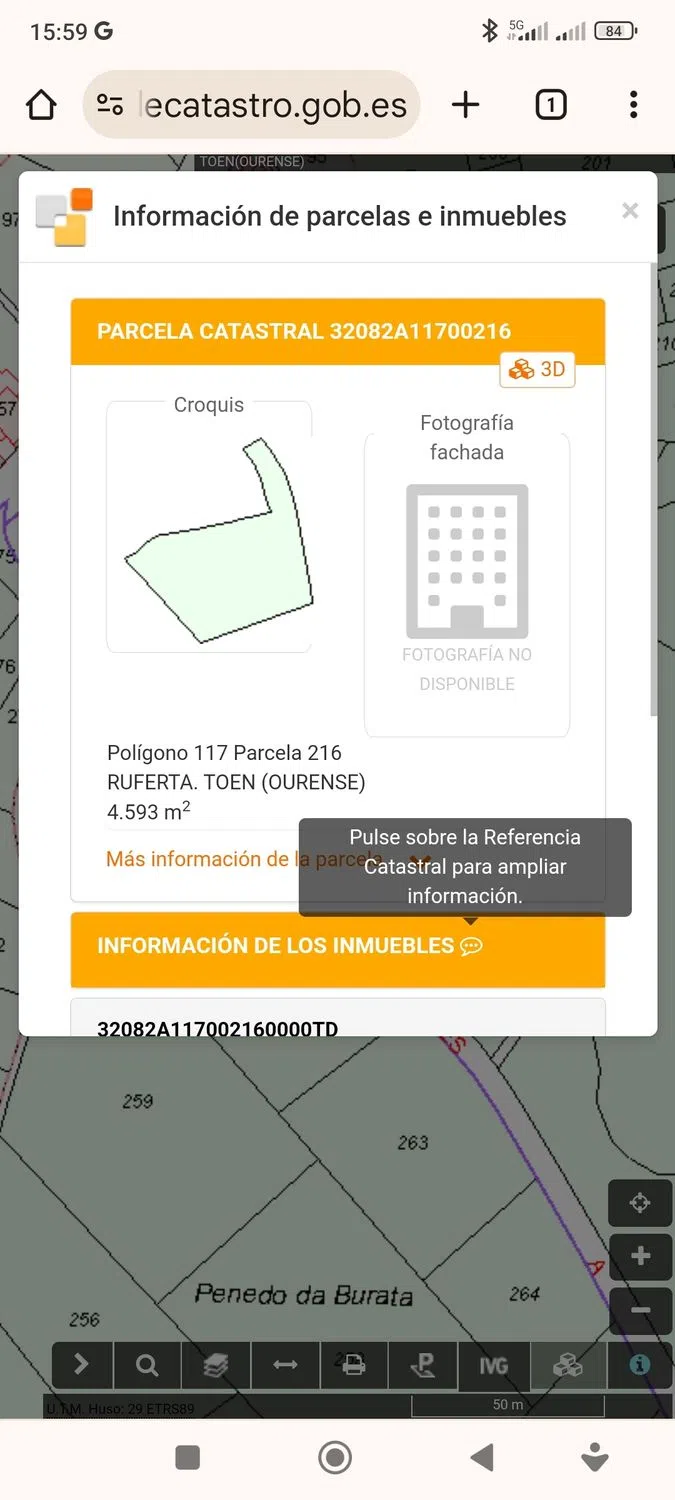Open recent apps from the navigation bar
The image size is (675, 1500).
(x=188, y=1458)
